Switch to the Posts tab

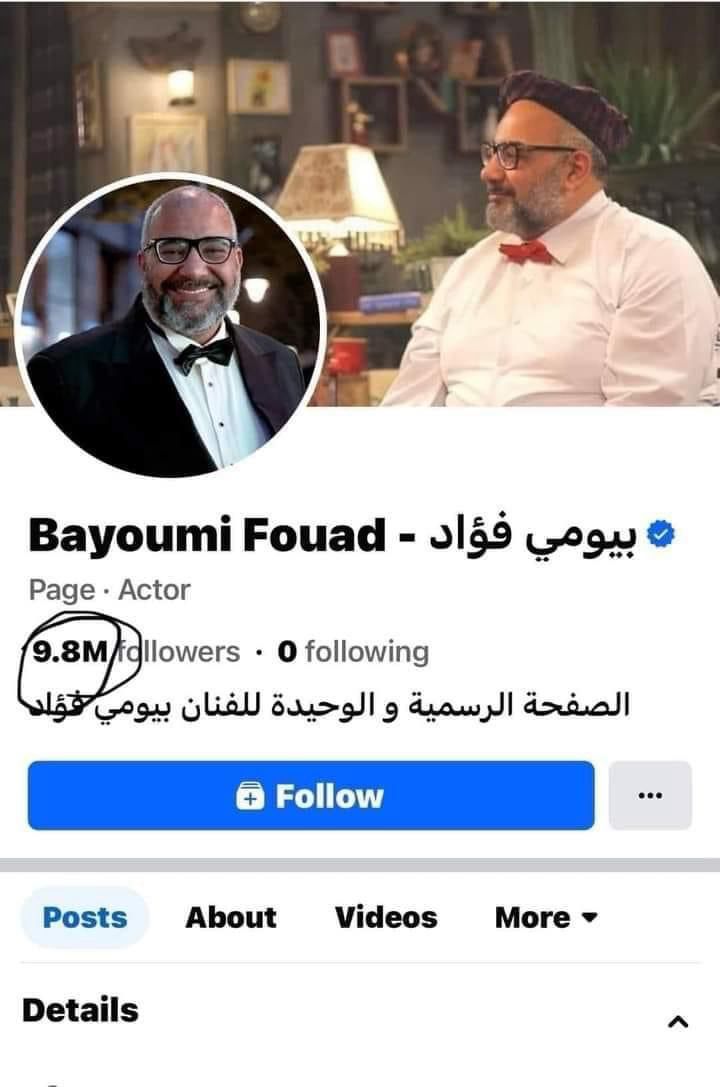[85, 917]
